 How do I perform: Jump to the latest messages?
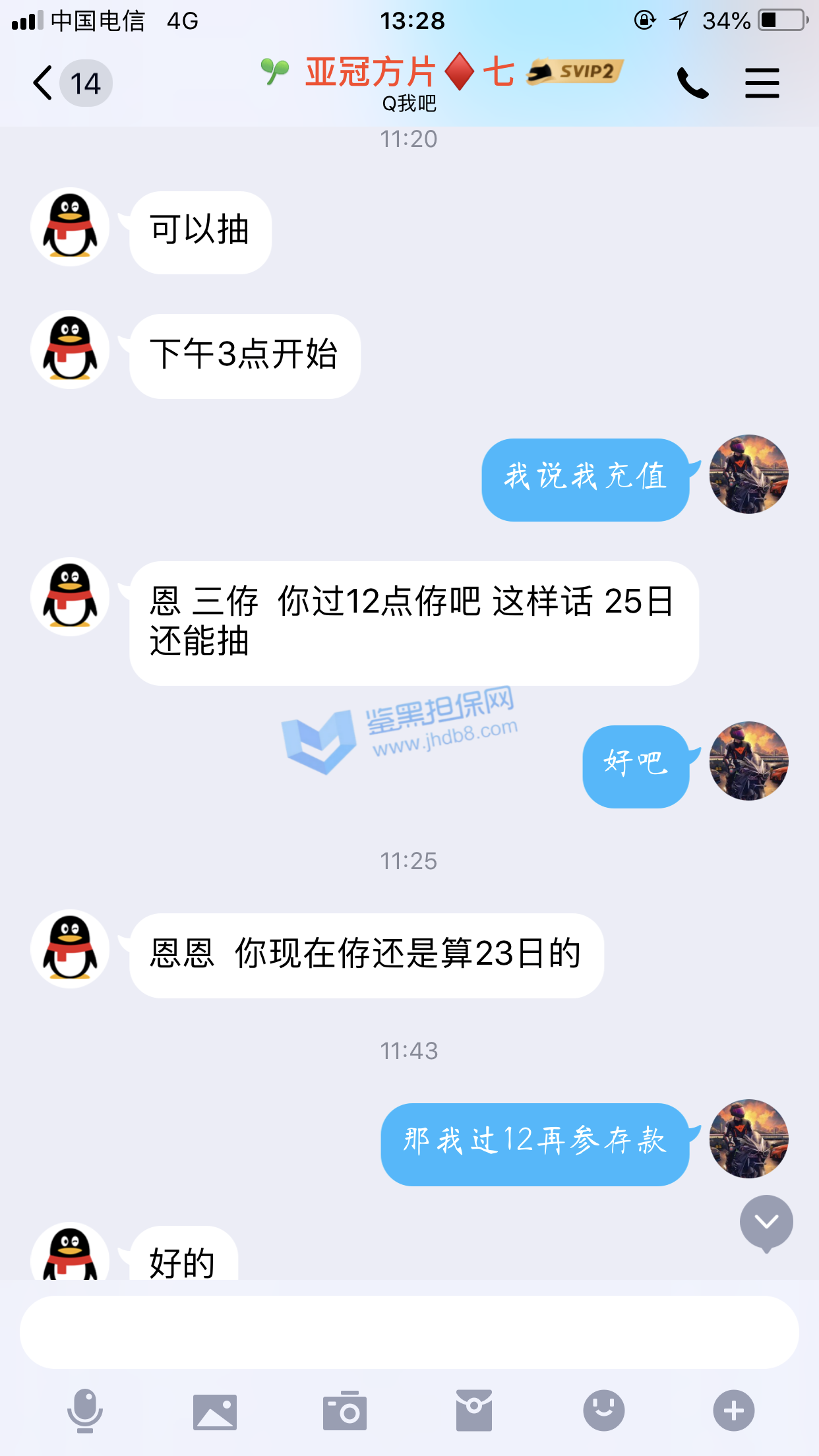pos(766,1223)
